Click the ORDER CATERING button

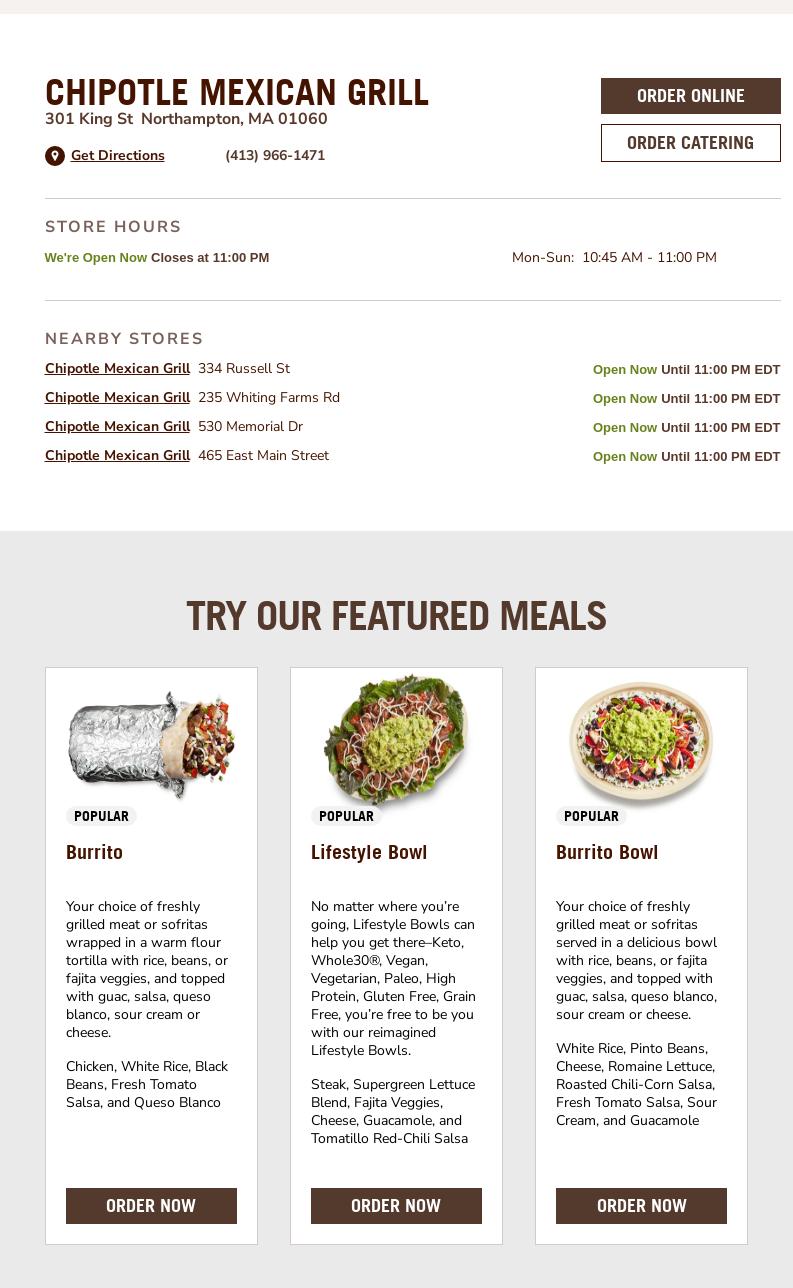click(x=690, y=142)
